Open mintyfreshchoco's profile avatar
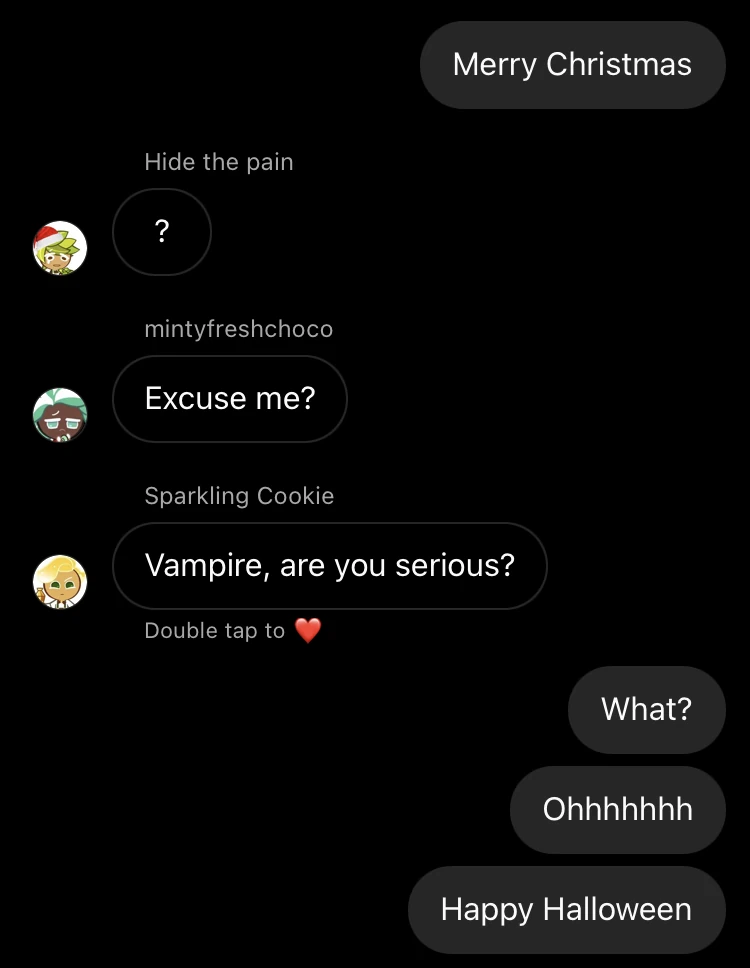Viewport: 750px width, 968px height. (x=60, y=415)
